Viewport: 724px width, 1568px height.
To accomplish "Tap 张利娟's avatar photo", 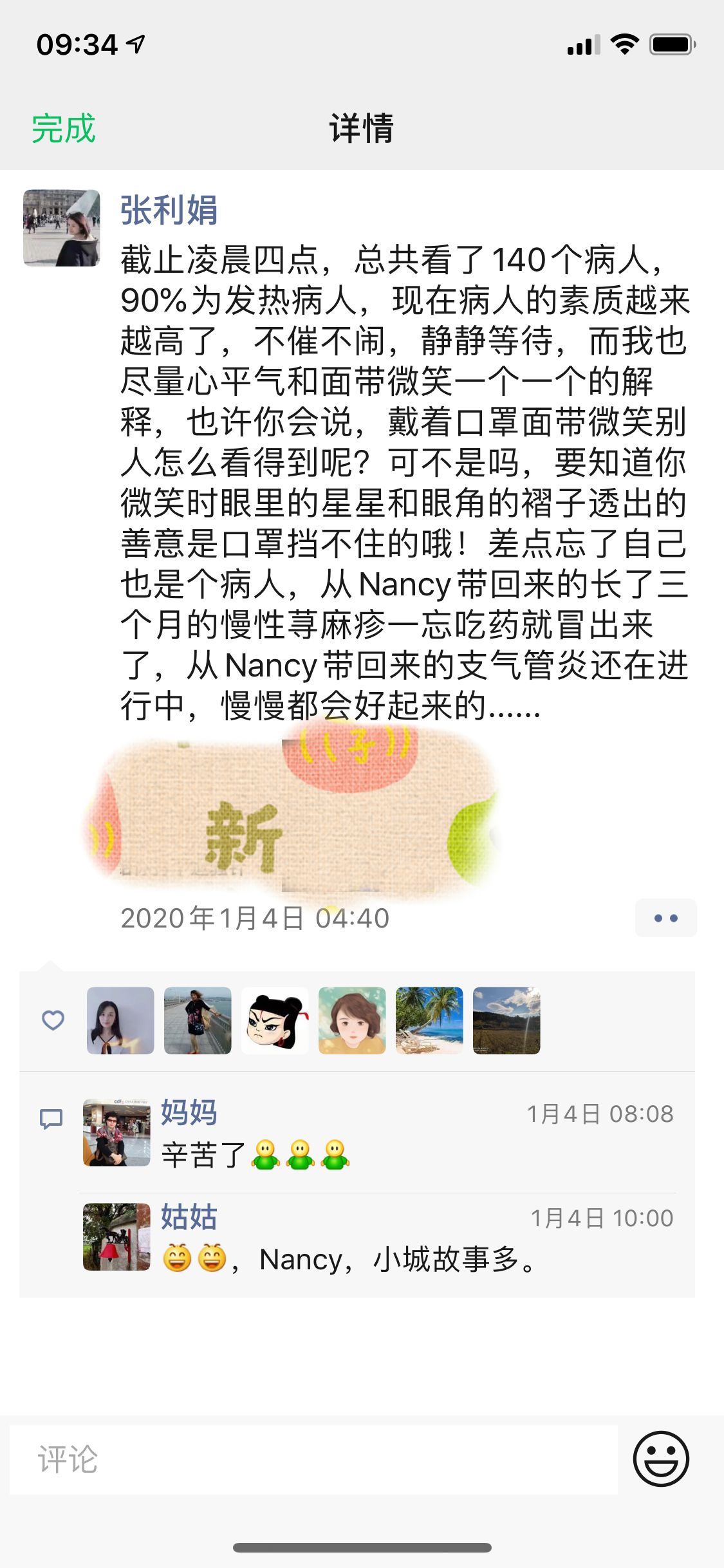I will 62,228.
